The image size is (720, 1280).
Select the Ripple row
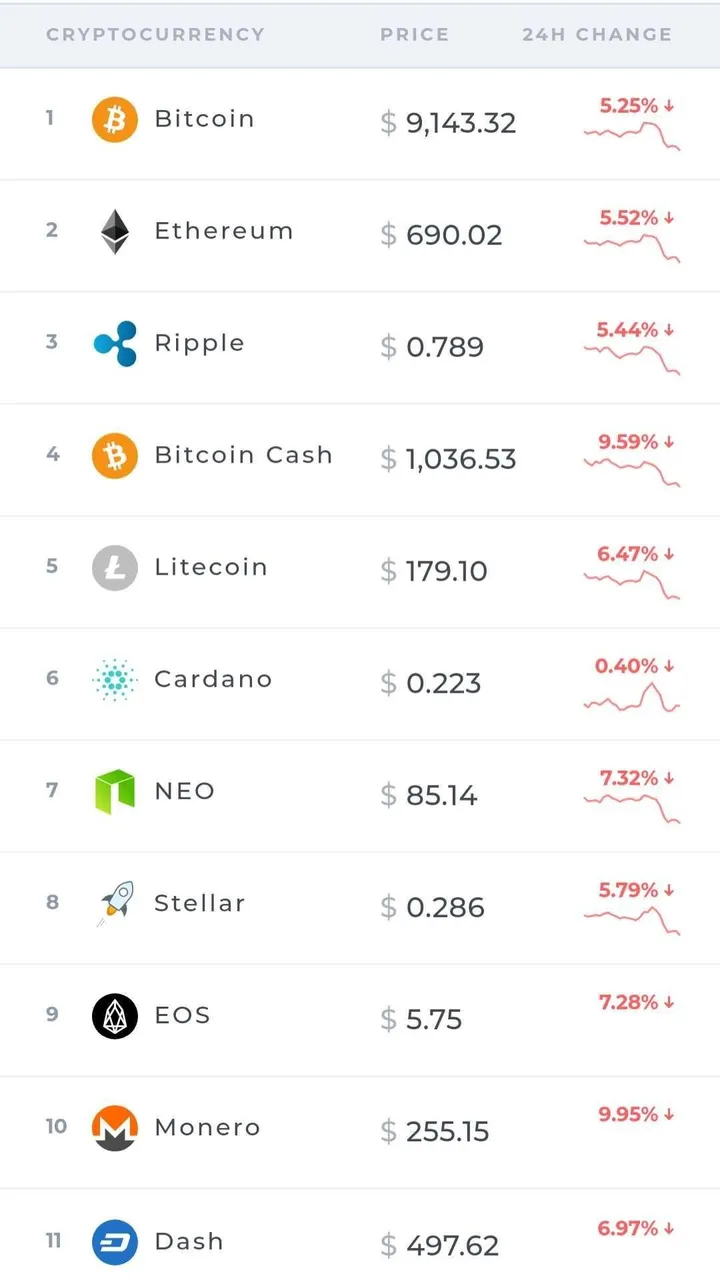[360, 348]
